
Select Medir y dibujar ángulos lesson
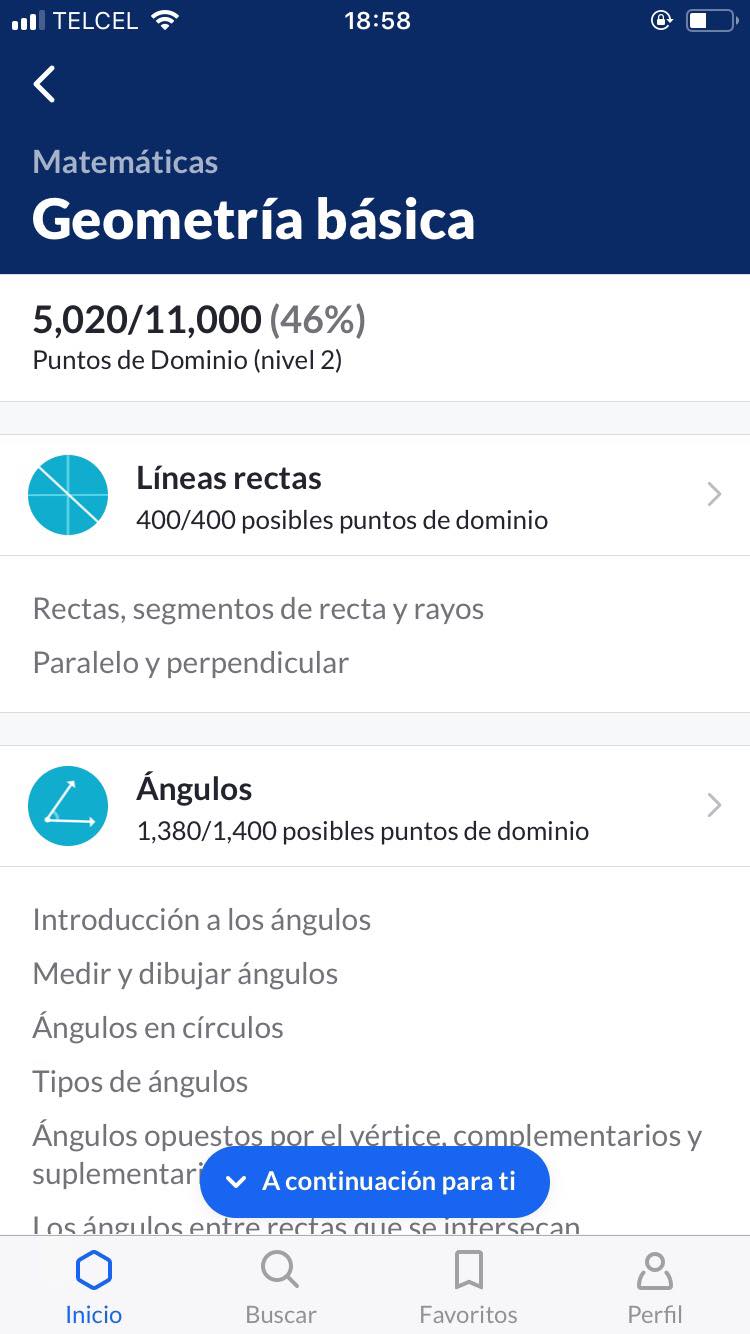click(185, 974)
